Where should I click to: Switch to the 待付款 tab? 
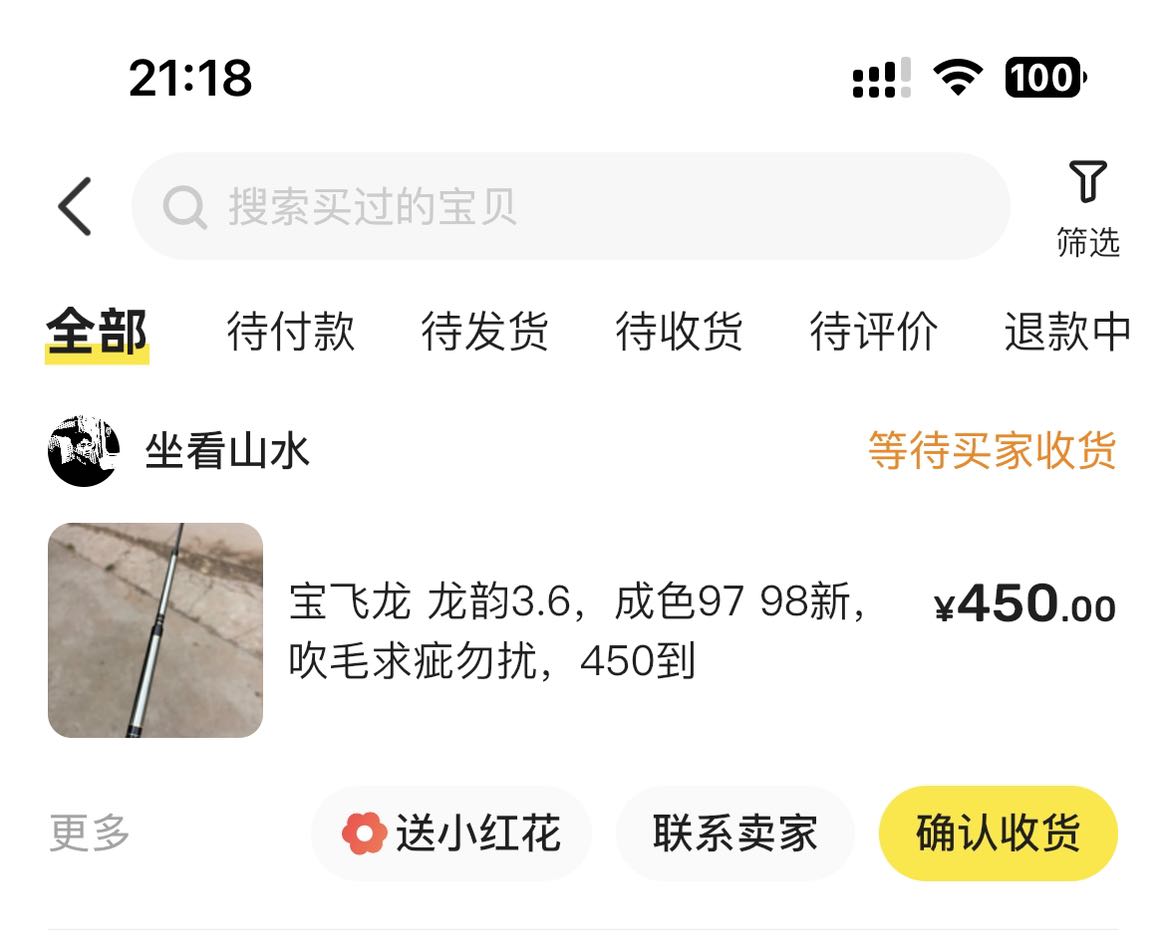[290, 332]
